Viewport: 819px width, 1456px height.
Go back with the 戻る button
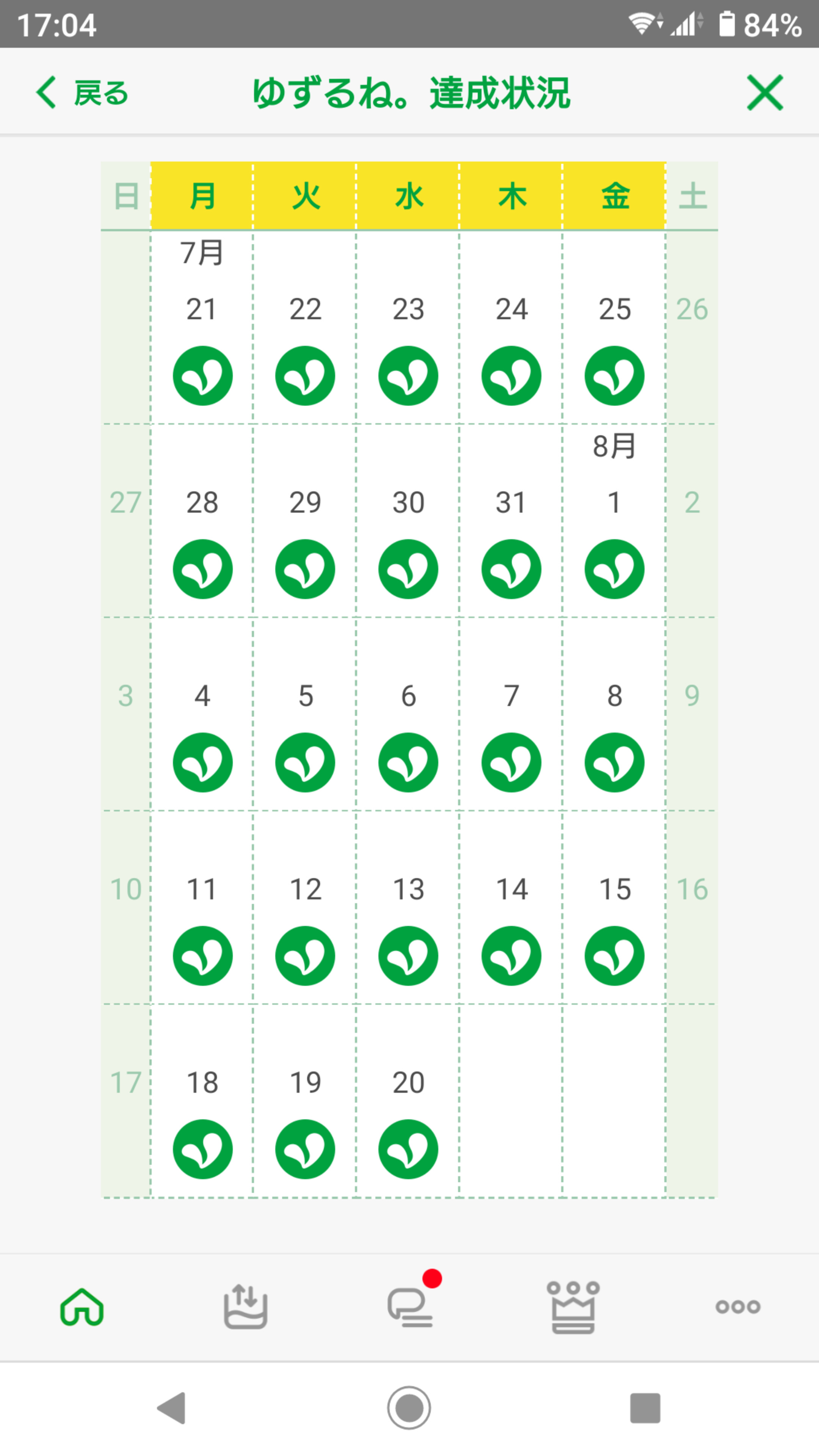[83, 93]
